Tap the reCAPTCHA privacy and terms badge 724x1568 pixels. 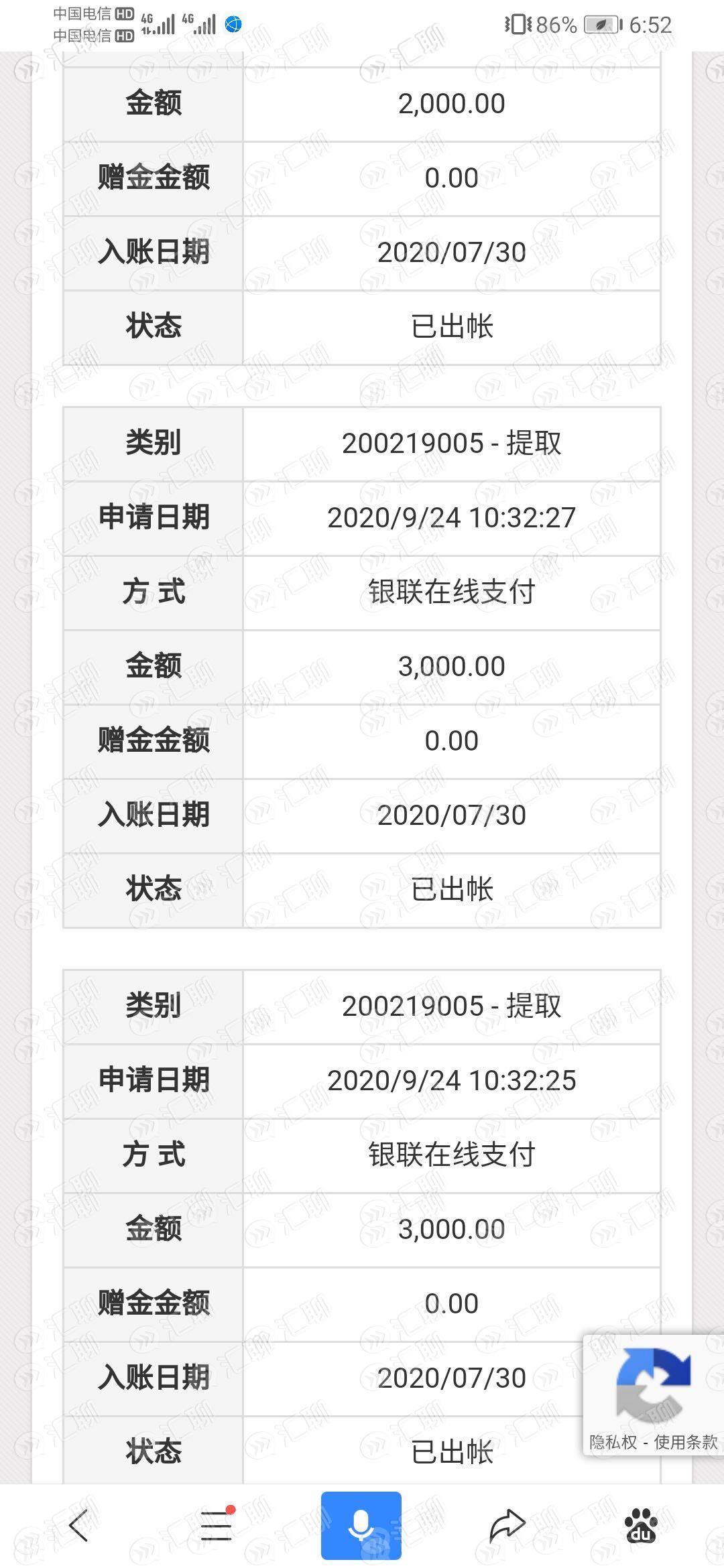pyautogui.click(x=653, y=1394)
